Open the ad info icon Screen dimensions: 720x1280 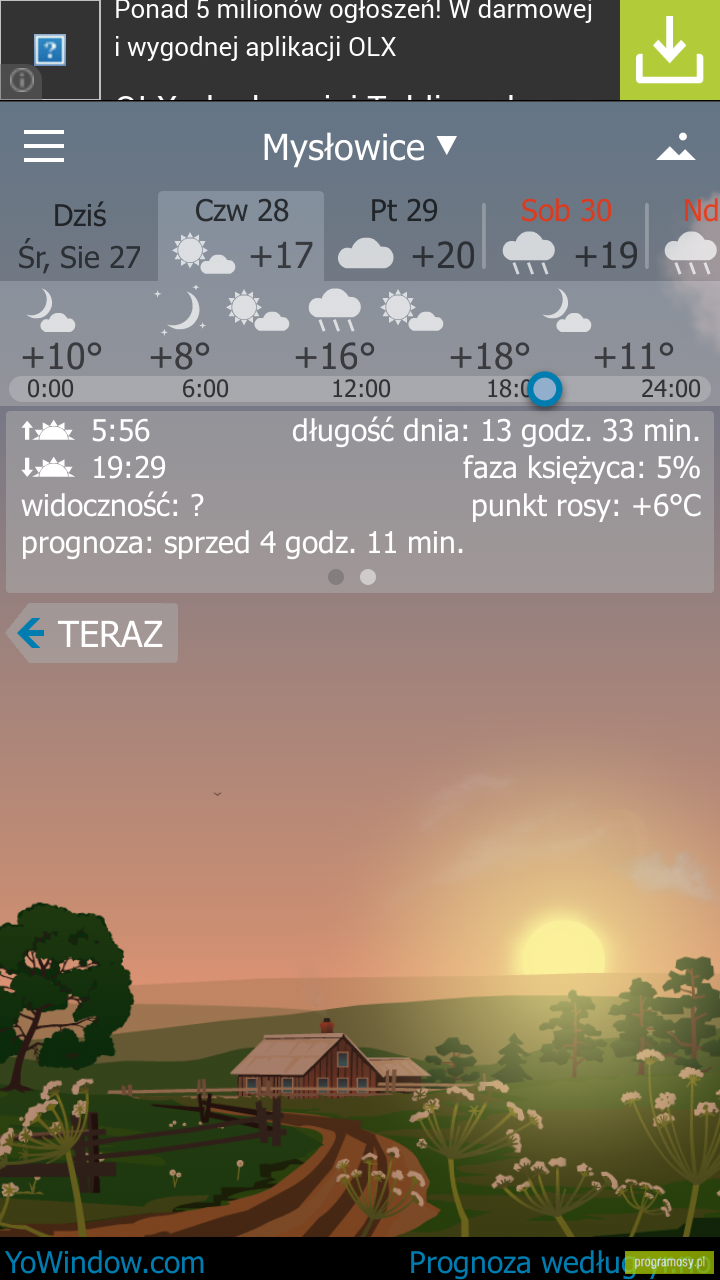(21, 81)
